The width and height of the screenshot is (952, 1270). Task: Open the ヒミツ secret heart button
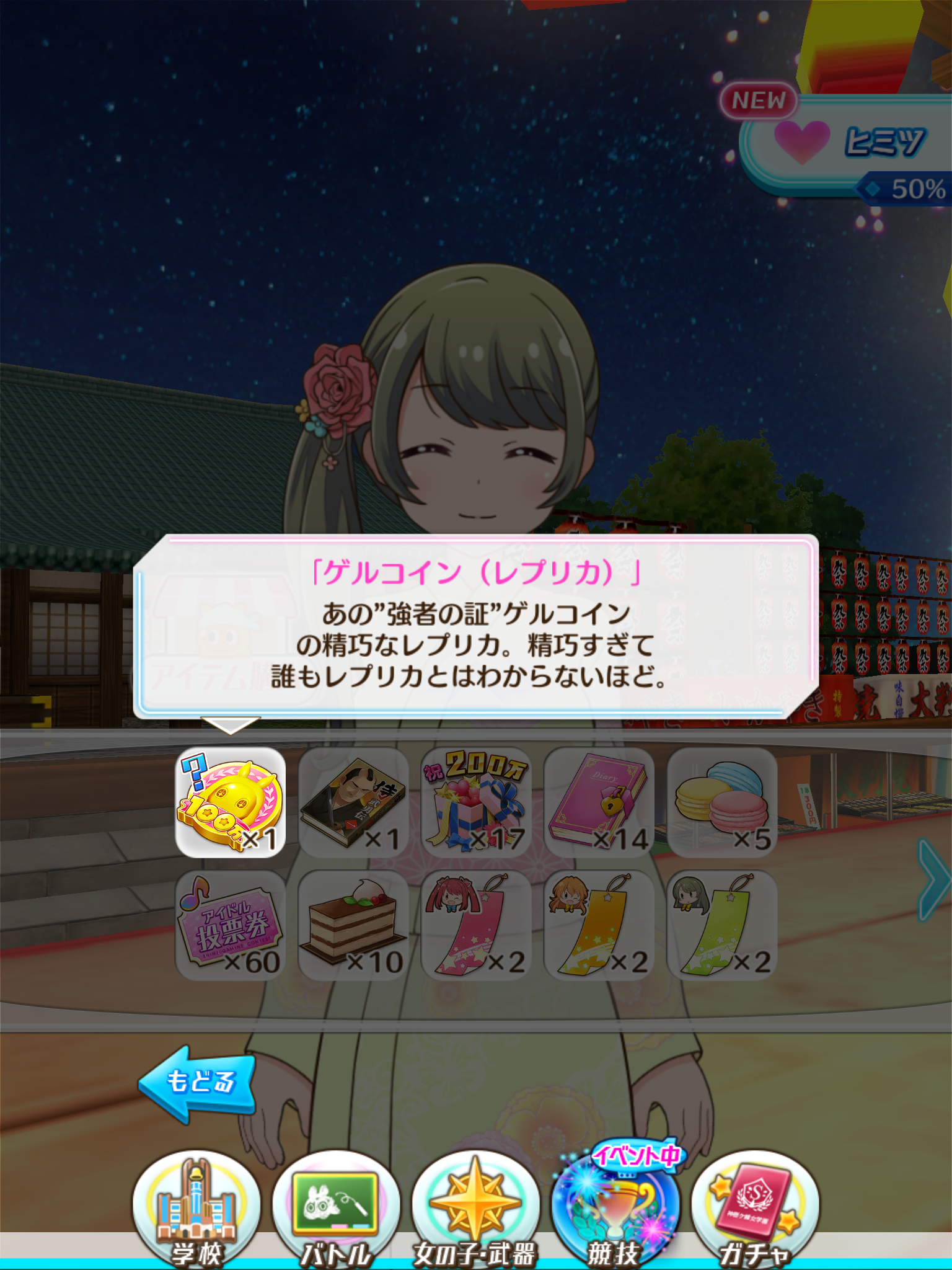[855, 144]
